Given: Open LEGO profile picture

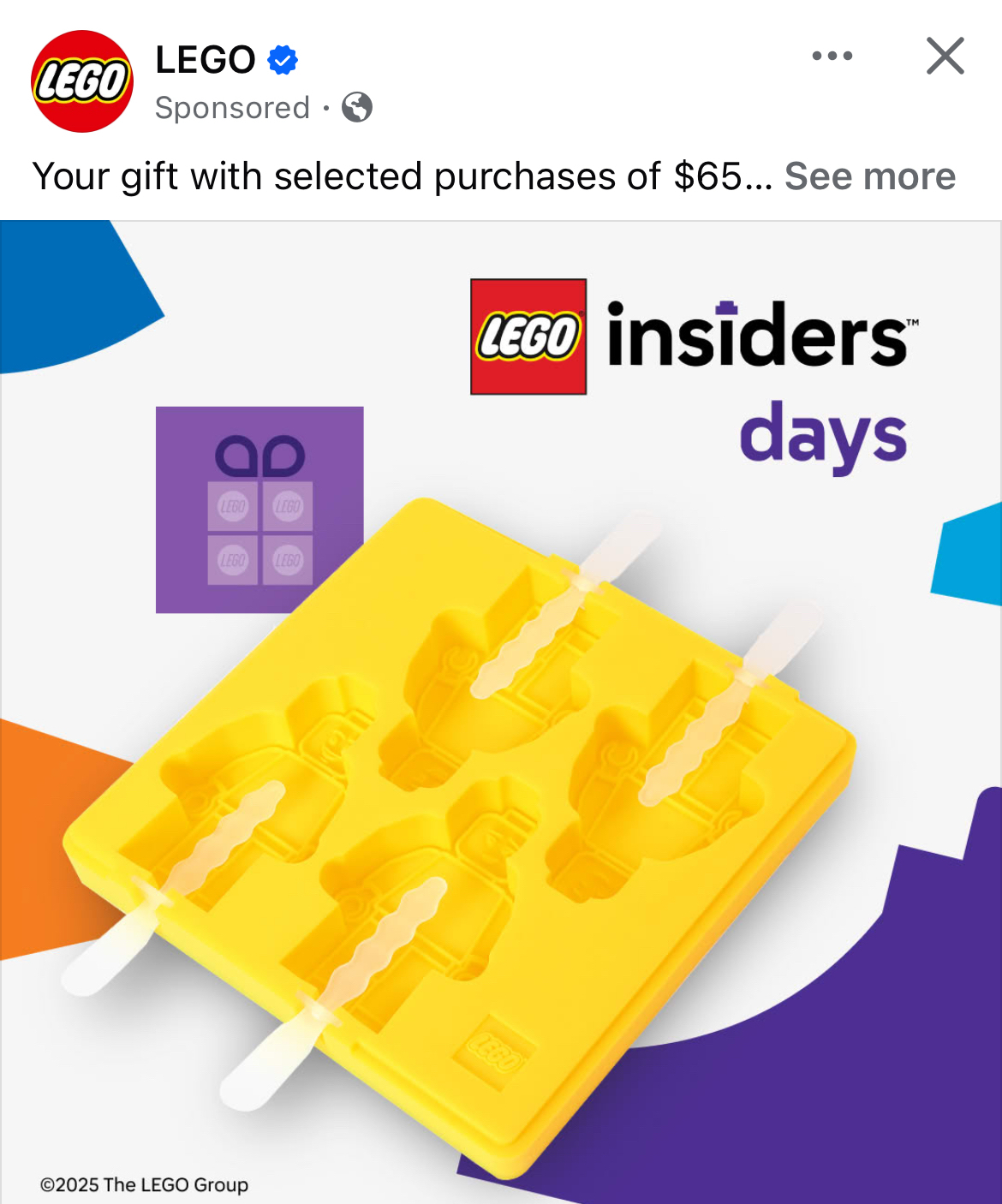Looking at the screenshot, I should [x=82, y=81].
